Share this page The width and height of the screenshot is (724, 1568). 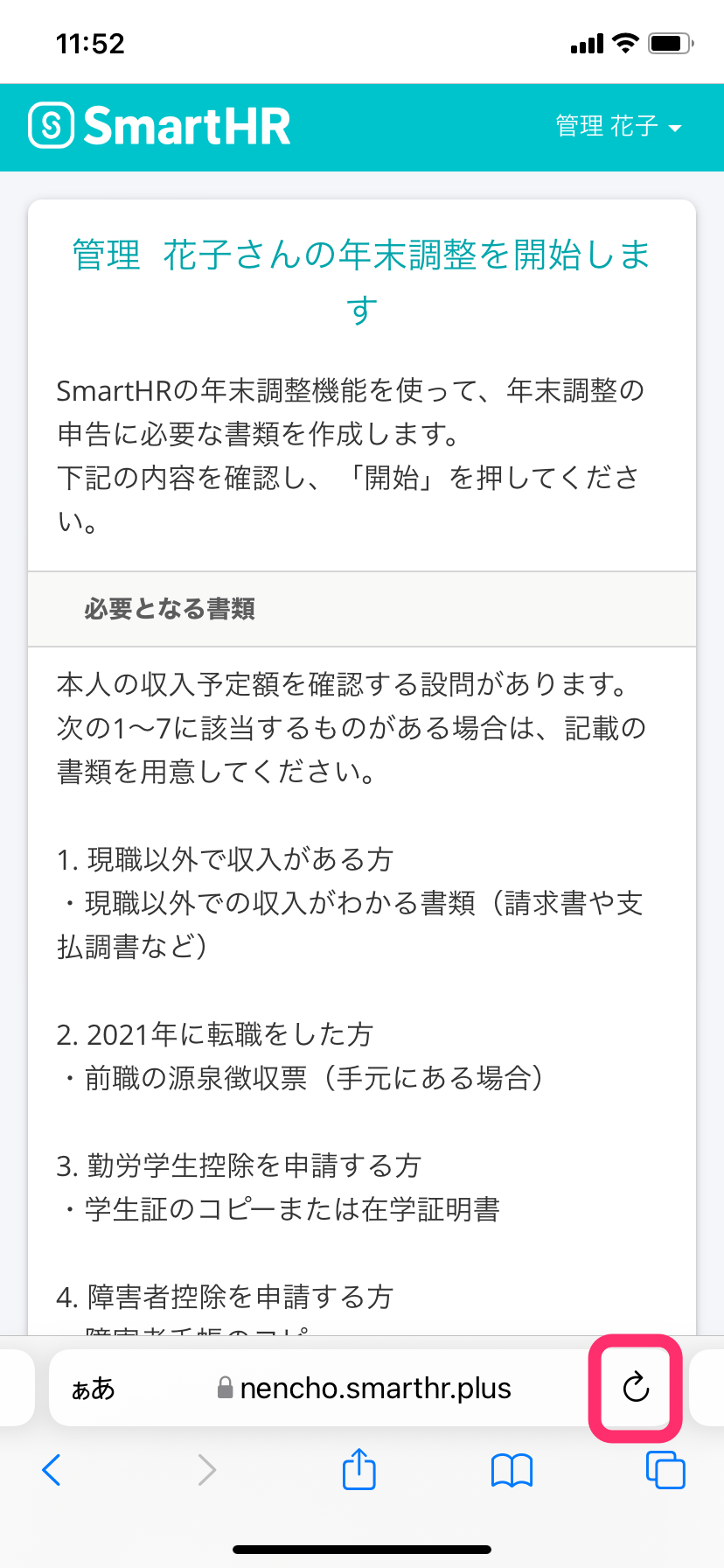[359, 1470]
